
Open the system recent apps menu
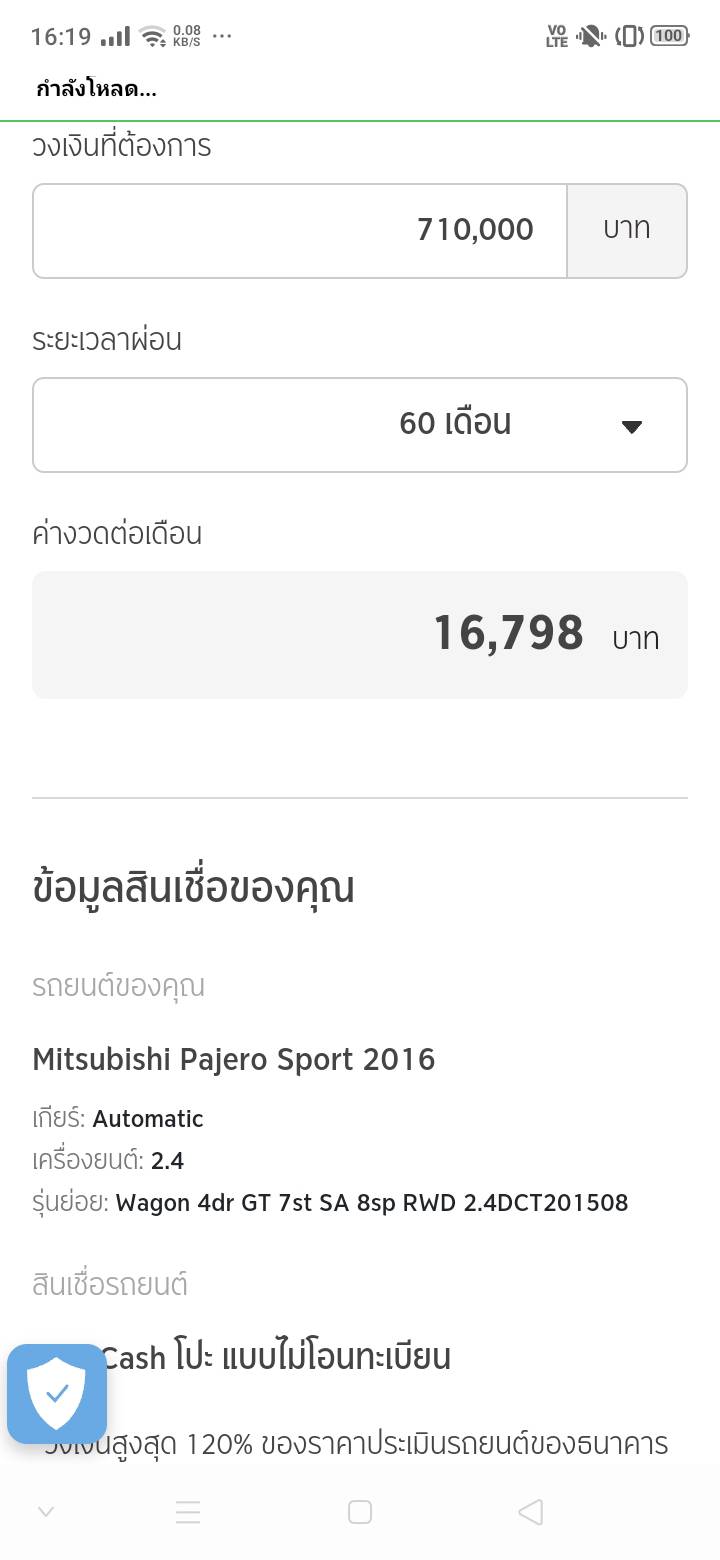(x=188, y=1512)
